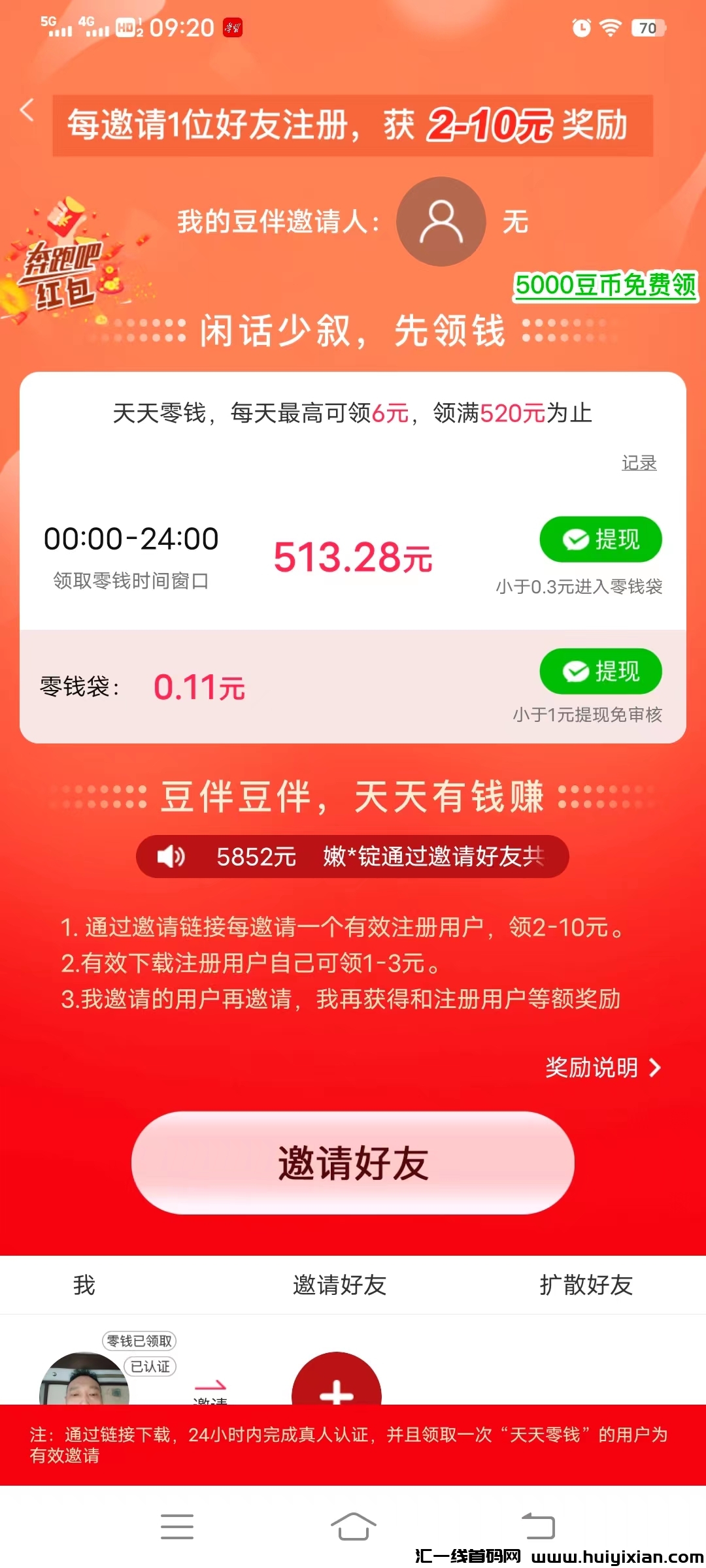Switch to the 我 tab
The height and width of the screenshot is (1568, 706).
pos(83,1284)
